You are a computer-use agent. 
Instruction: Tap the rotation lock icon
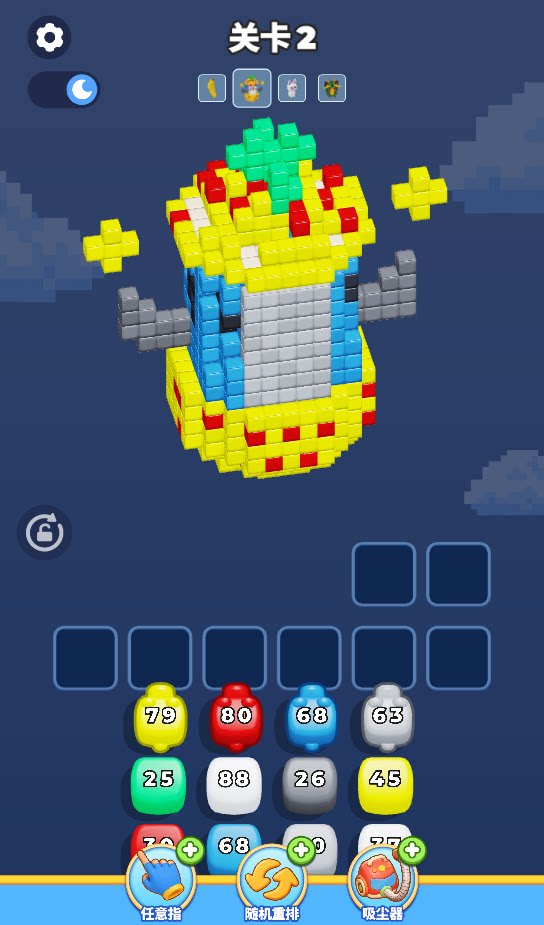pos(45,532)
